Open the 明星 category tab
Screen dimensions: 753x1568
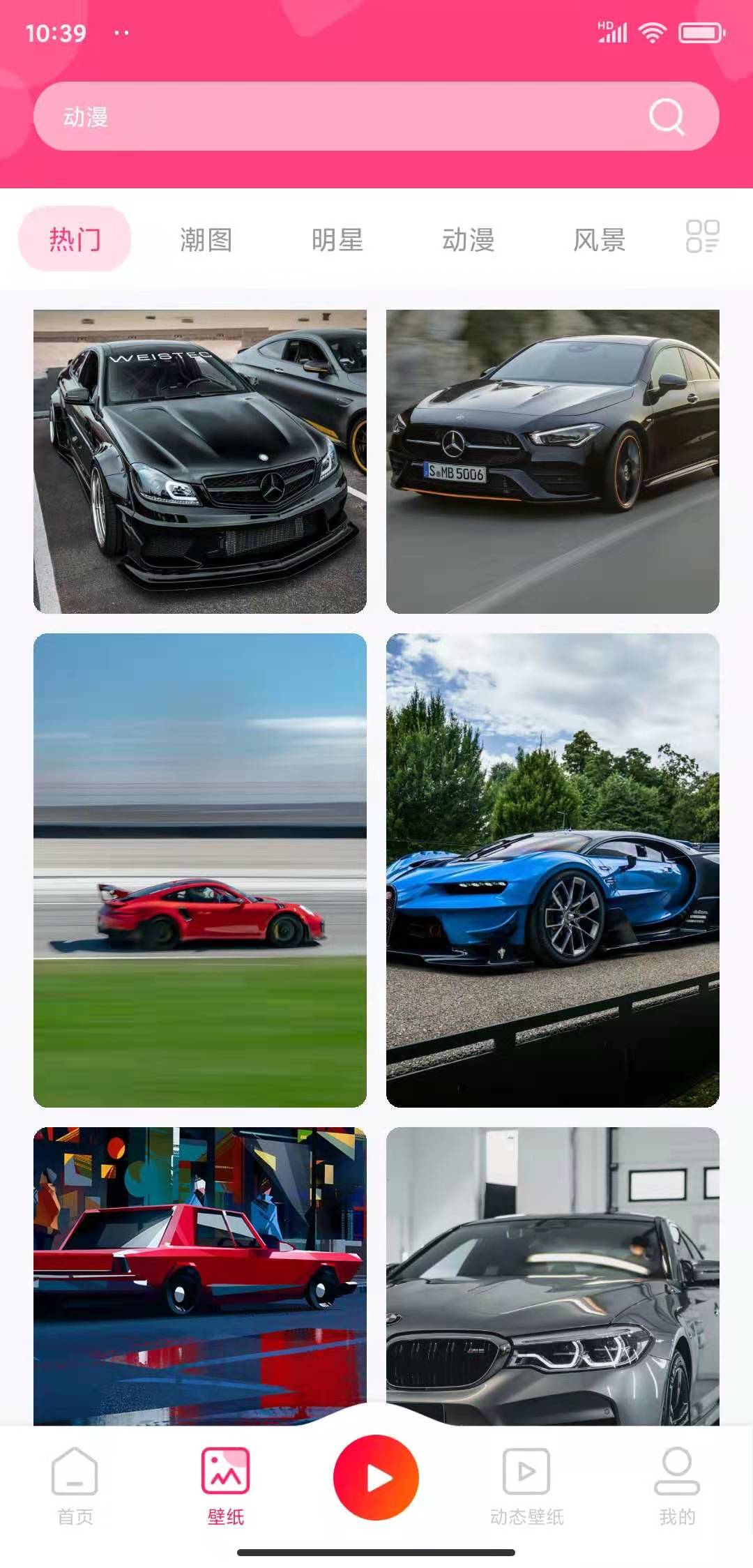[x=340, y=239]
